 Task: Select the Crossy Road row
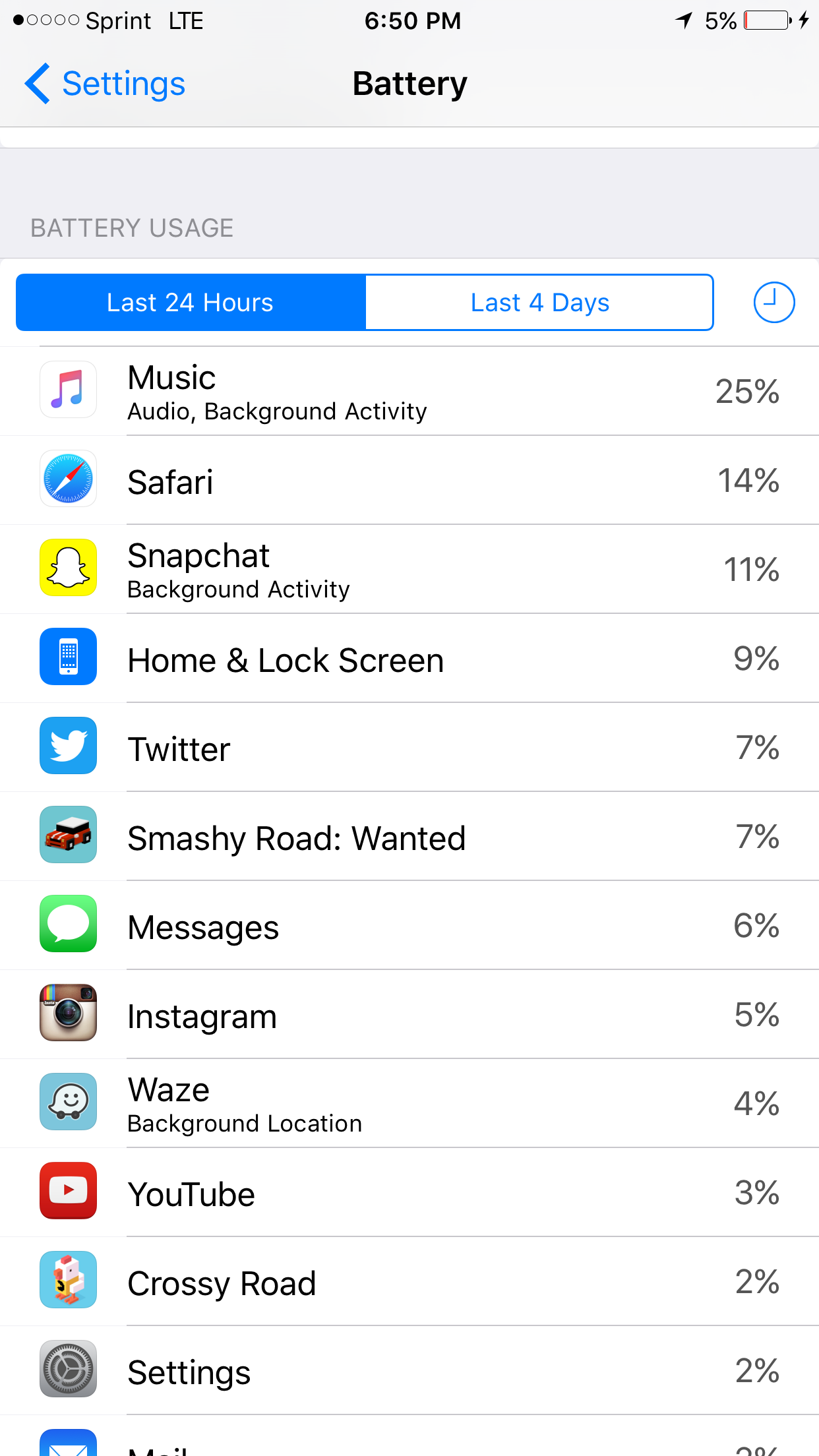click(x=409, y=1282)
